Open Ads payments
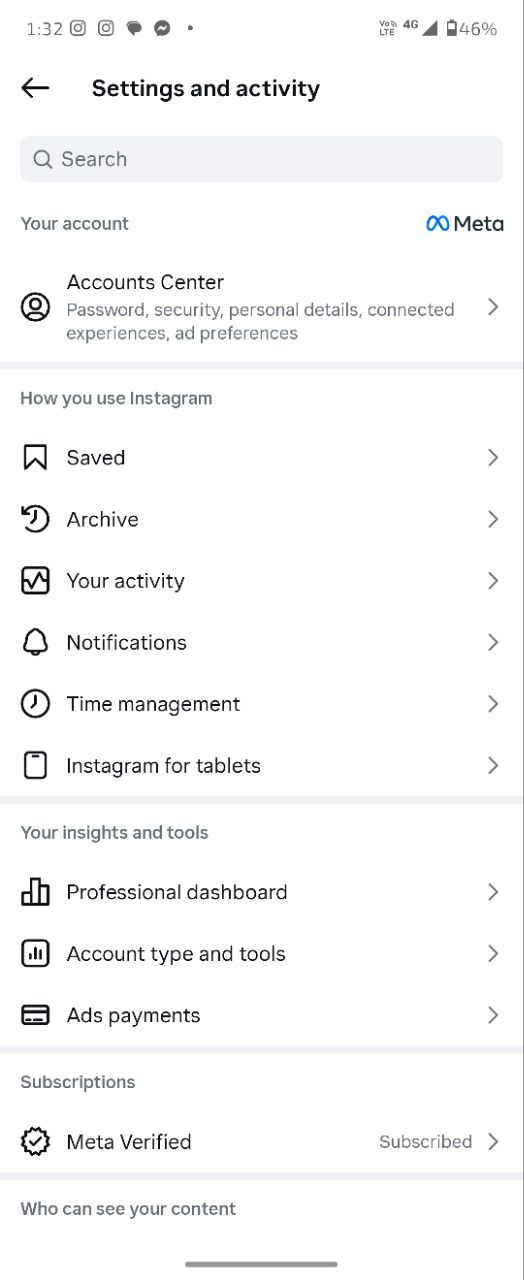Image resolution: width=524 pixels, height=1280 pixels. [262, 1015]
